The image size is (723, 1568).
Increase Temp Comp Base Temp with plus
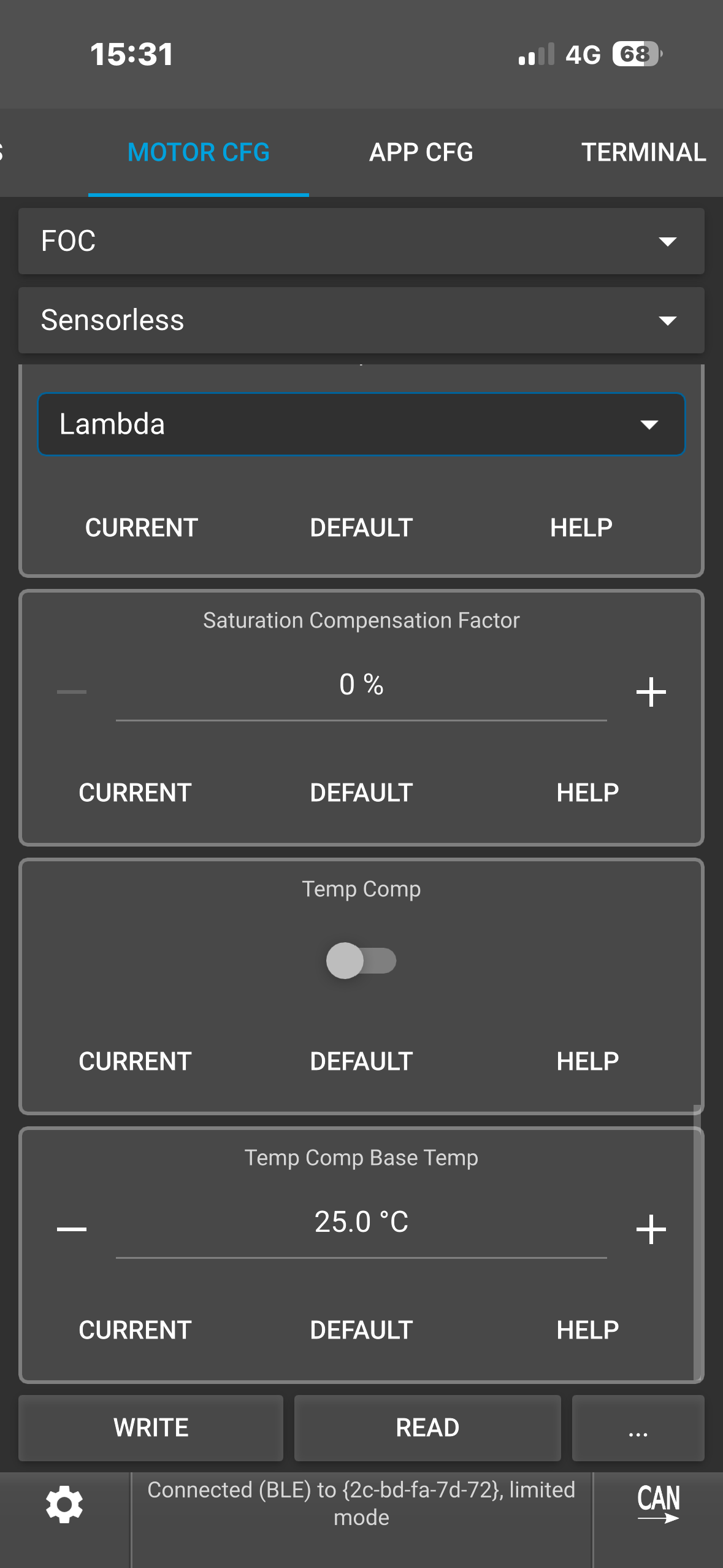click(x=651, y=1229)
